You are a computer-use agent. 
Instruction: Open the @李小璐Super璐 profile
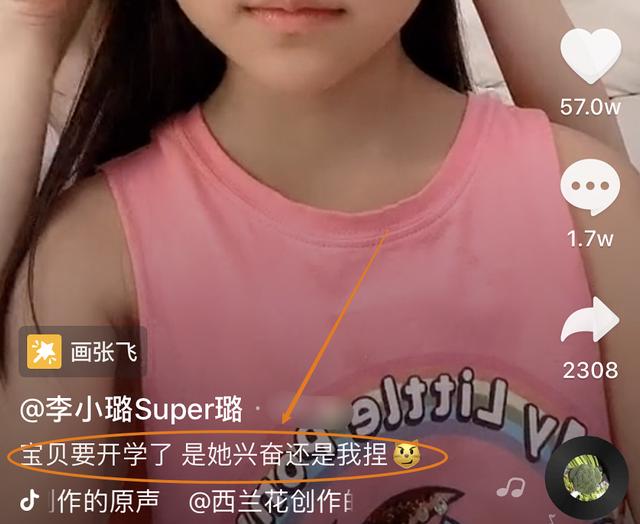[x=130, y=410]
